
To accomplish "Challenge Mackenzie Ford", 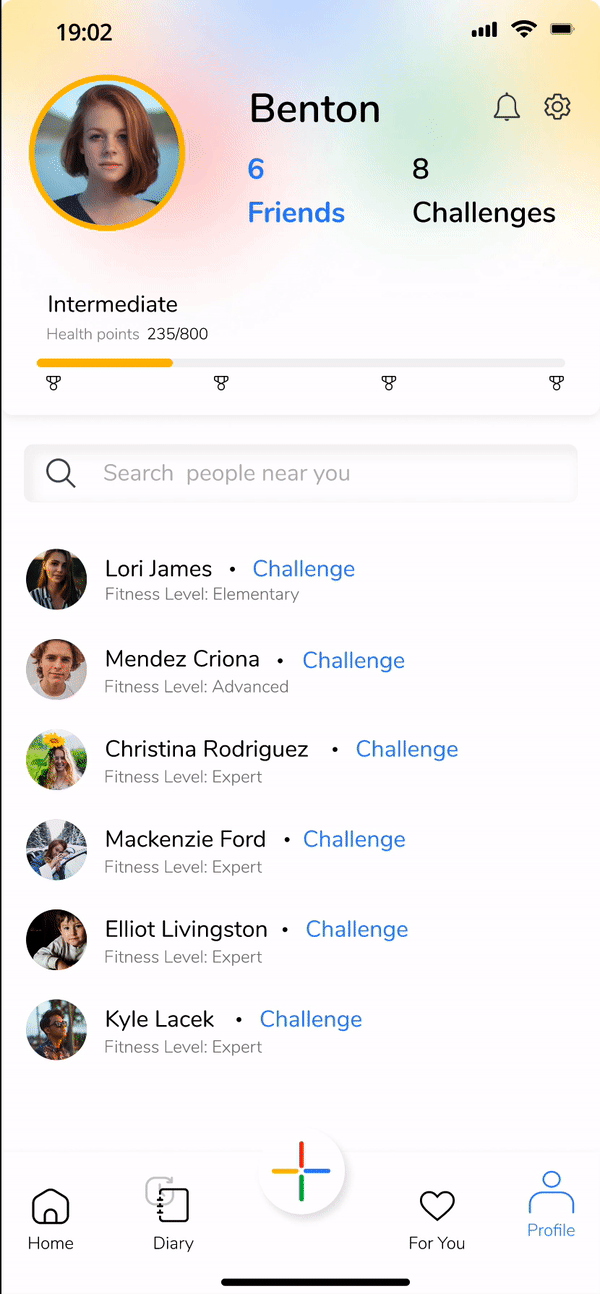I will pyautogui.click(x=354, y=839).
